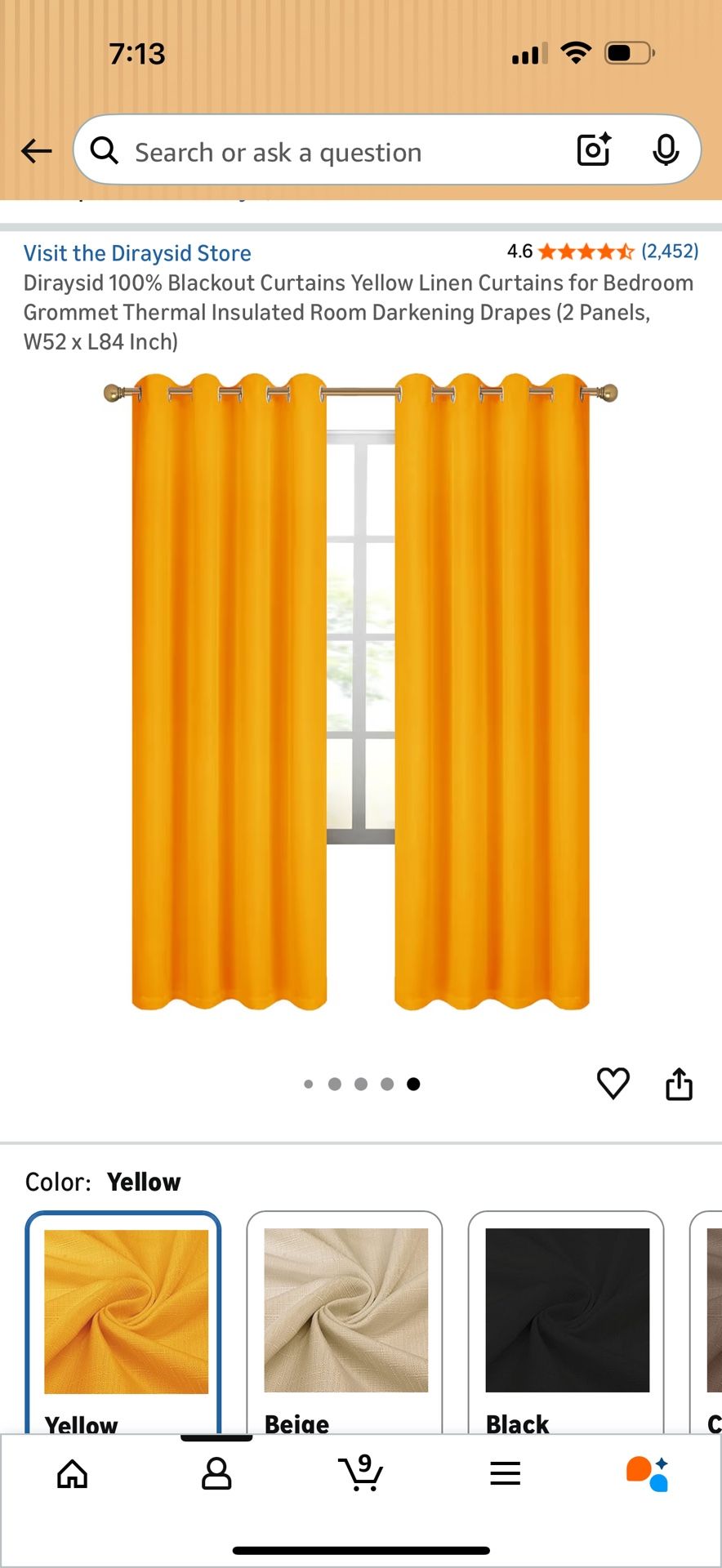The width and height of the screenshot is (722, 1568).
Task: Open your profile with the person icon
Action: [216, 1473]
